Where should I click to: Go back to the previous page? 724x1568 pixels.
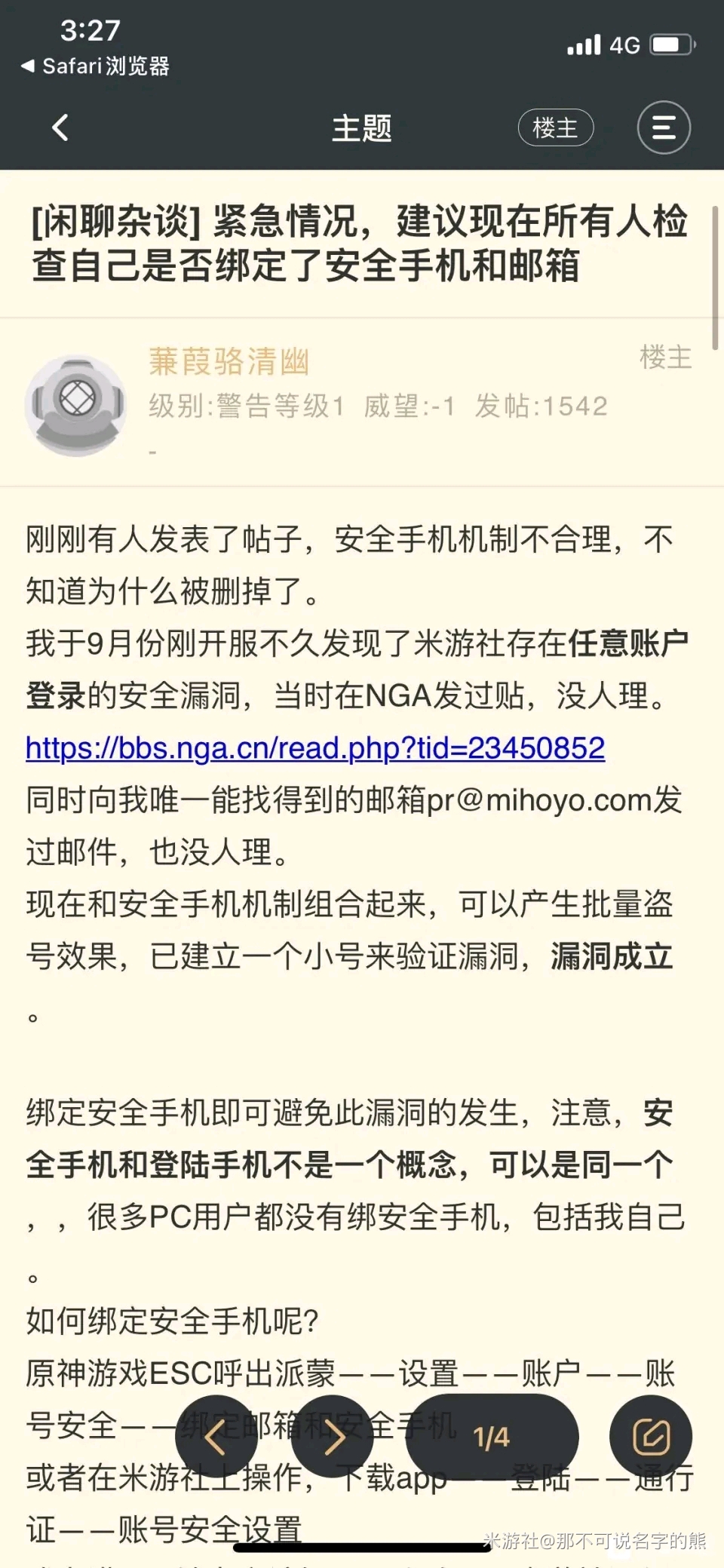[60, 127]
